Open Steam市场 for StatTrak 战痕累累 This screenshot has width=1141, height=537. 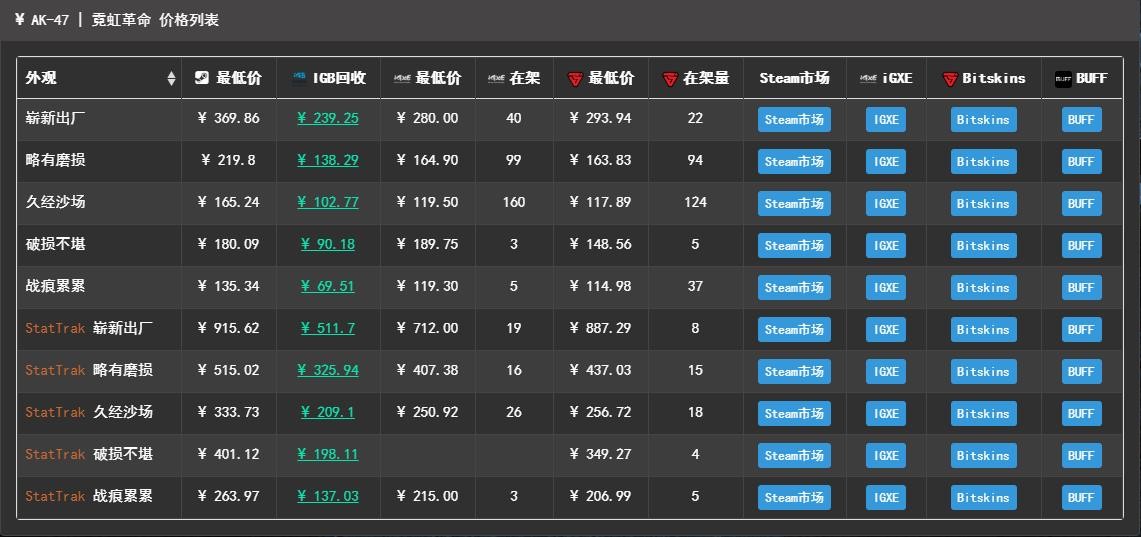coord(794,497)
